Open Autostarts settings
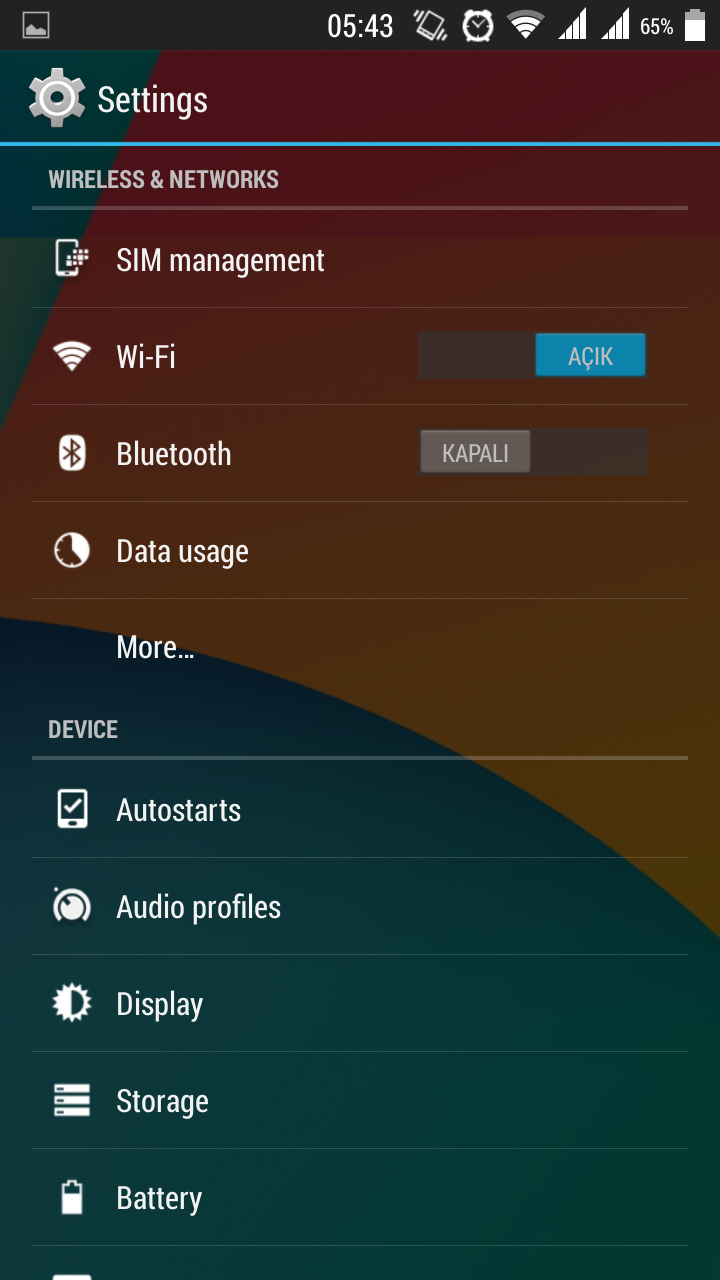Screen dimensions: 720x1280 (178, 809)
